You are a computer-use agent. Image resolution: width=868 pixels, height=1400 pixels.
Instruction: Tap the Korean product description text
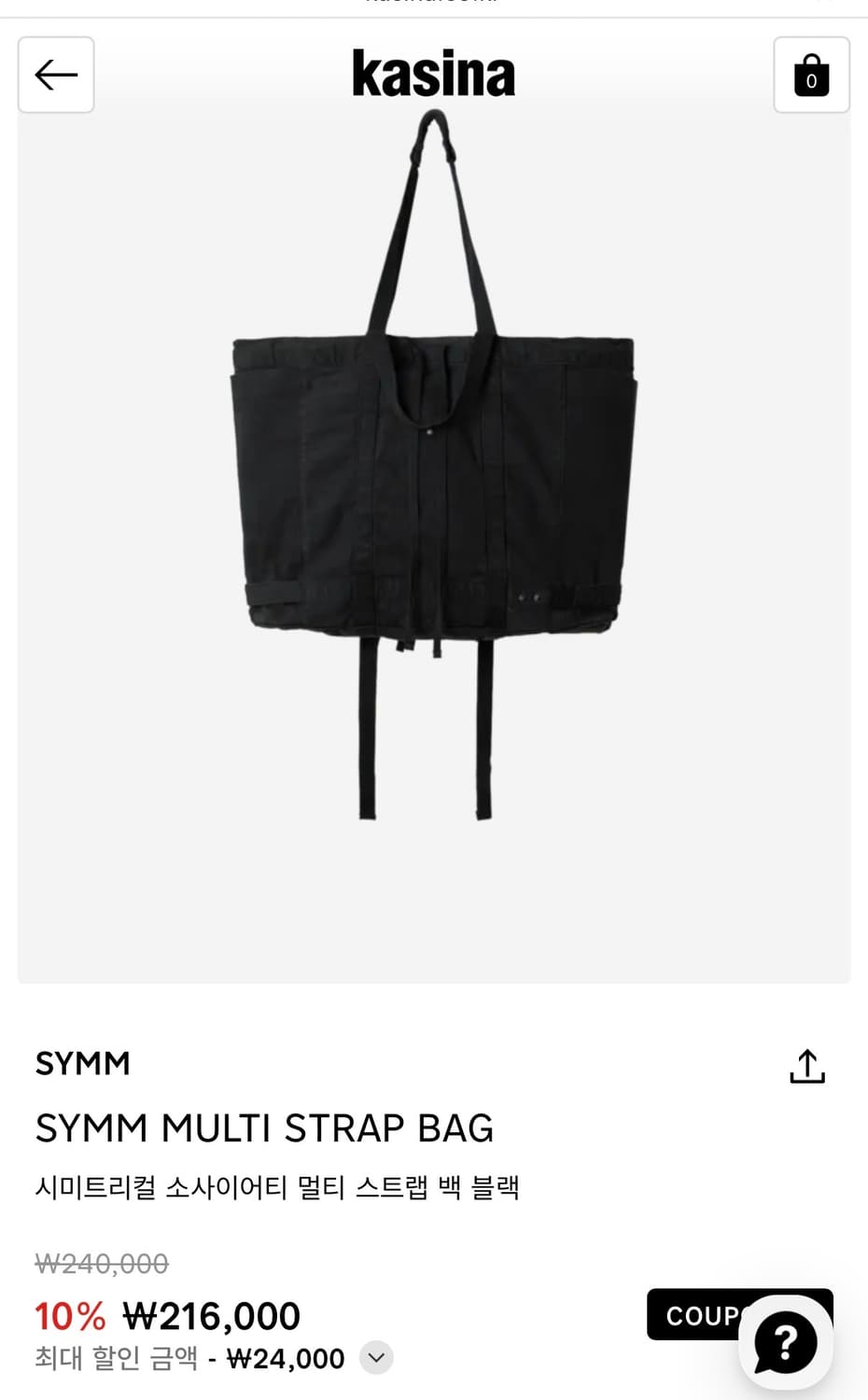pos(278,1187)
